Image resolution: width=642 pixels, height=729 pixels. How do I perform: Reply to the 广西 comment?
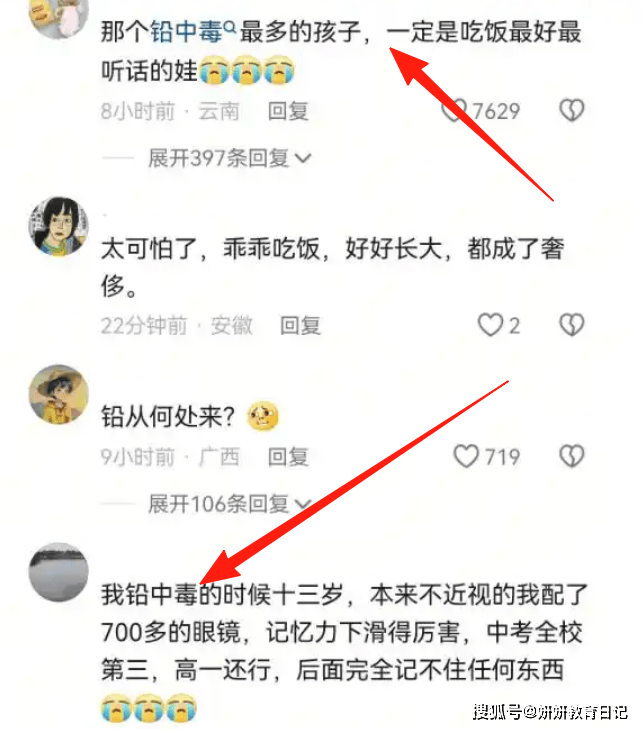[x=289, y=457]
